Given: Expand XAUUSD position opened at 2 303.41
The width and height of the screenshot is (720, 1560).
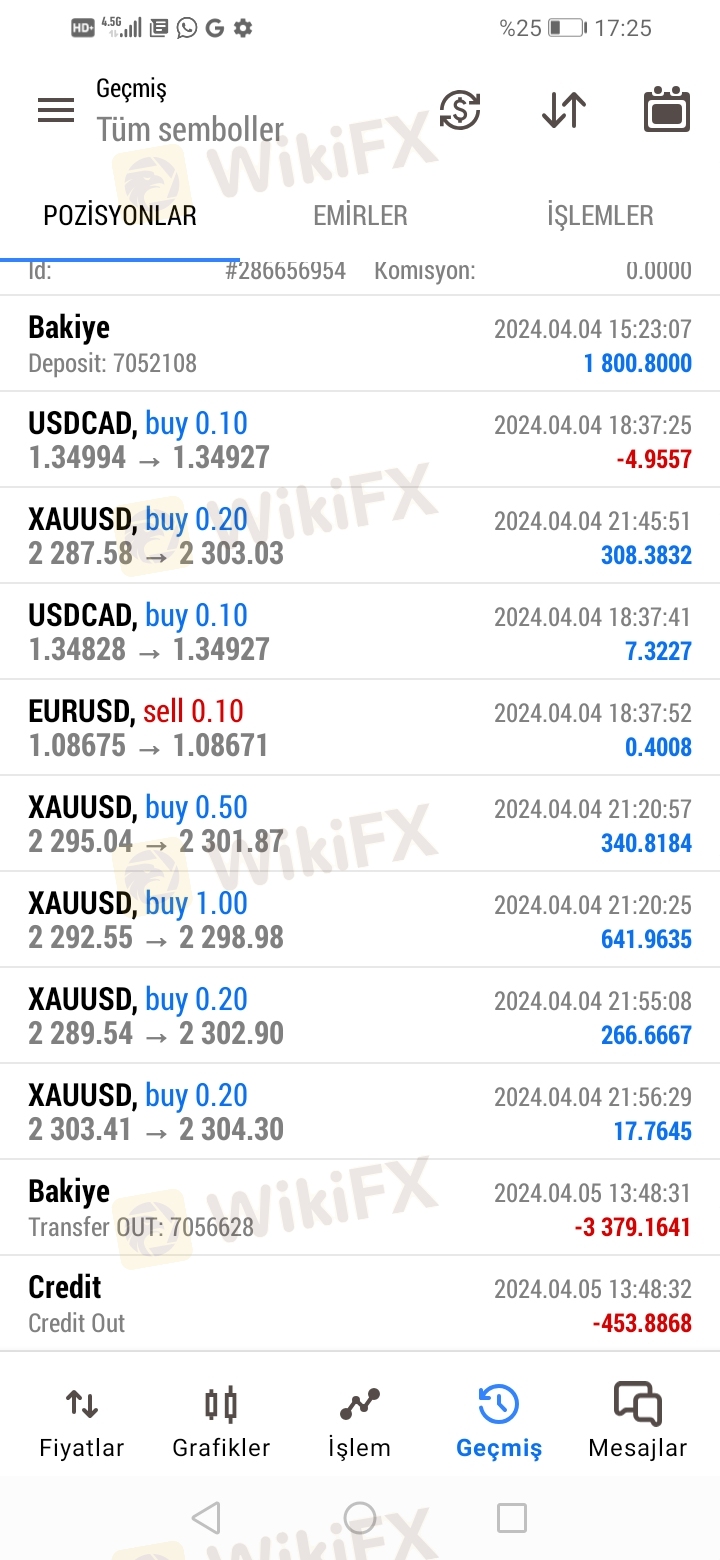Looking at the screenshot, I should pos(360,1112).
